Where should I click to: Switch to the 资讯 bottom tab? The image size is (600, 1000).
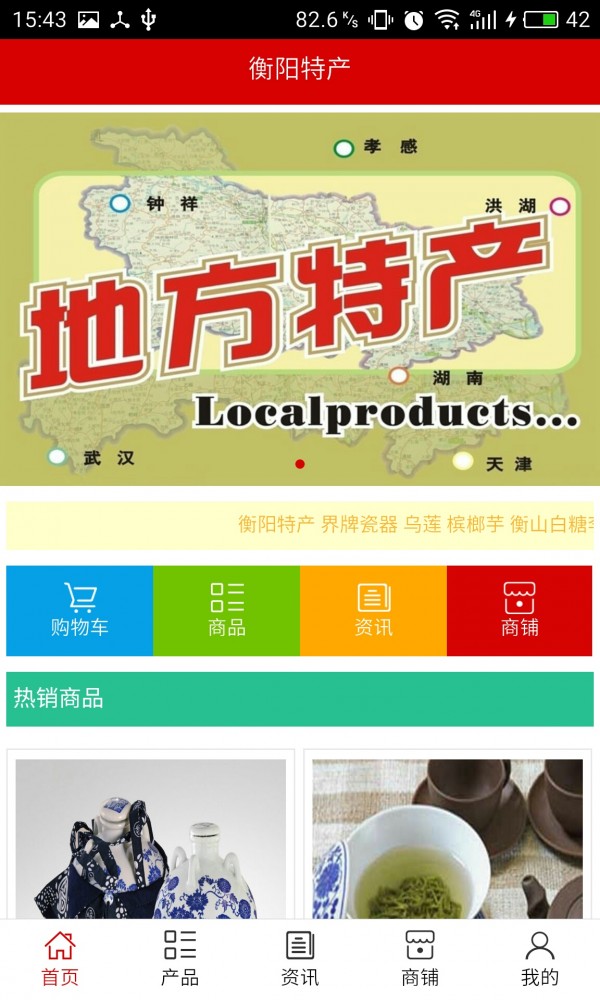click(x=300, y=959)
